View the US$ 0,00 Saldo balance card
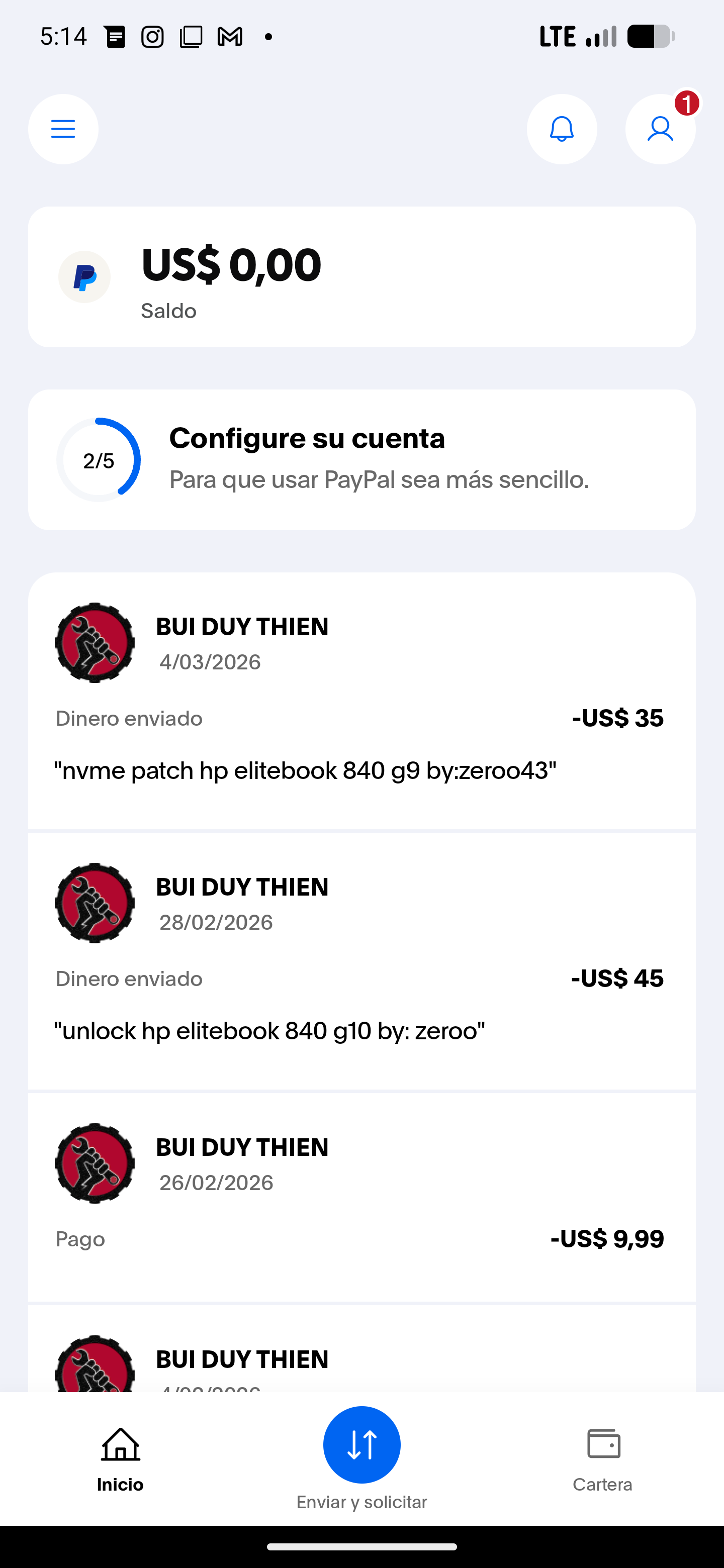 pos(361,277)
